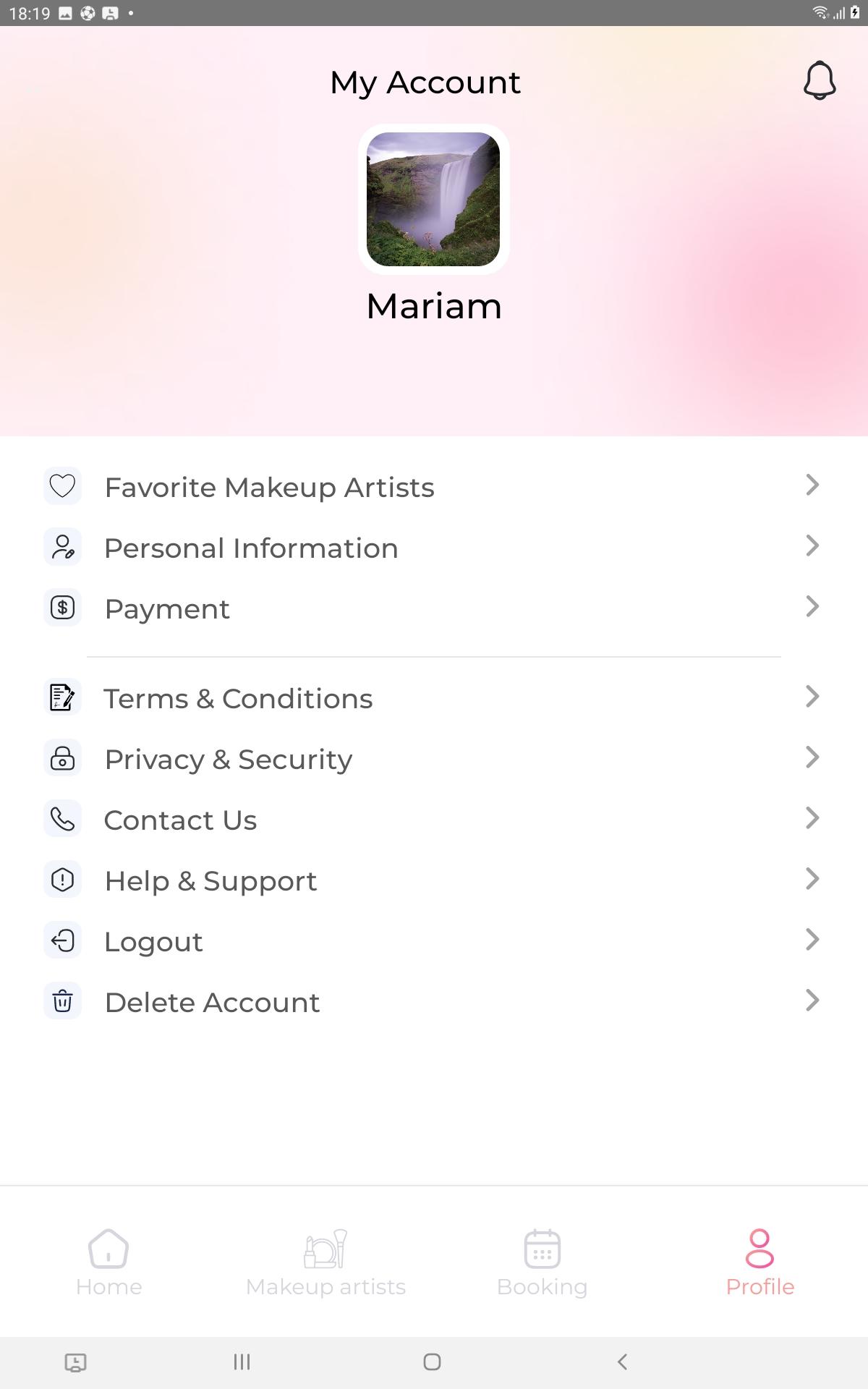Go to Payment settings

pos(434,608)
